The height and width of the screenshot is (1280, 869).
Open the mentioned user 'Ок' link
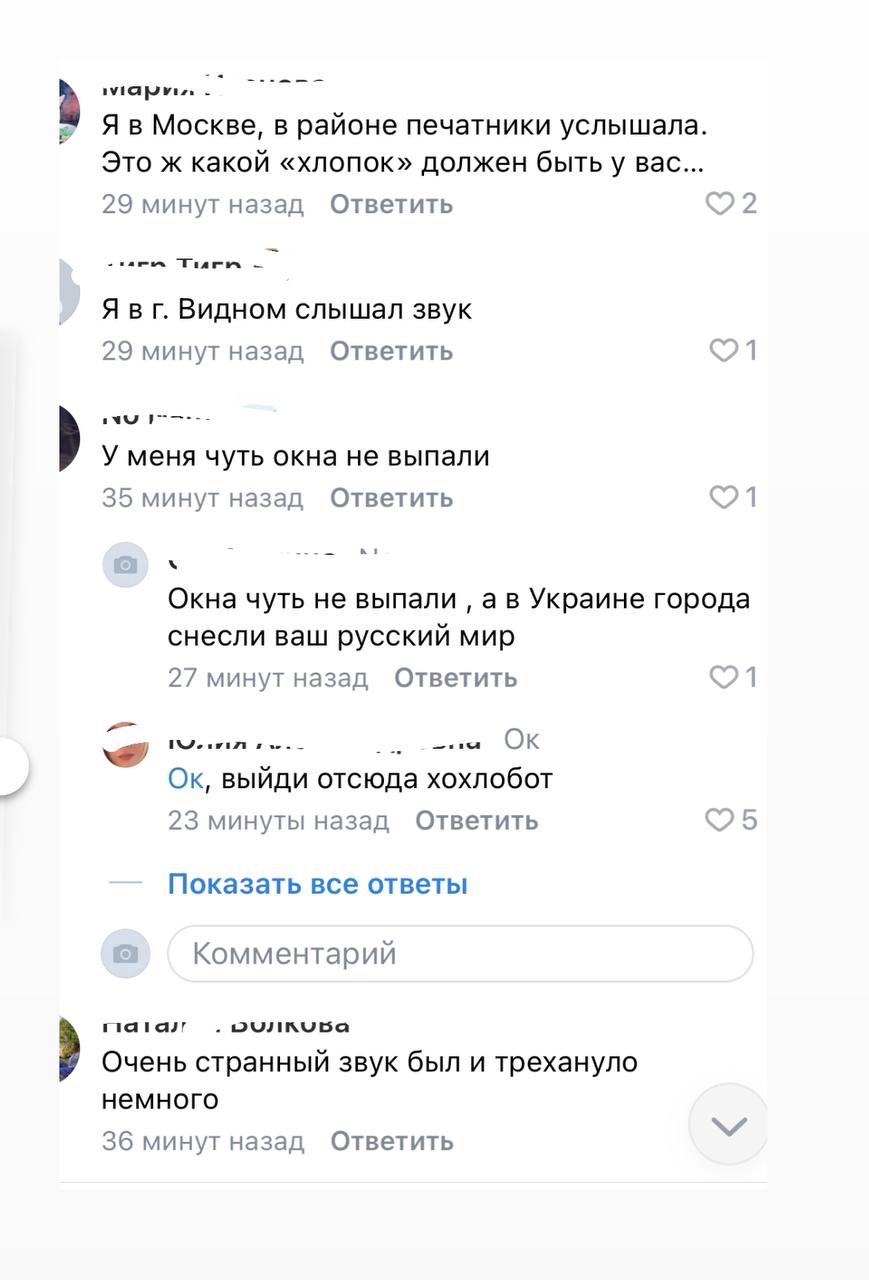click(x=185, y=778)
